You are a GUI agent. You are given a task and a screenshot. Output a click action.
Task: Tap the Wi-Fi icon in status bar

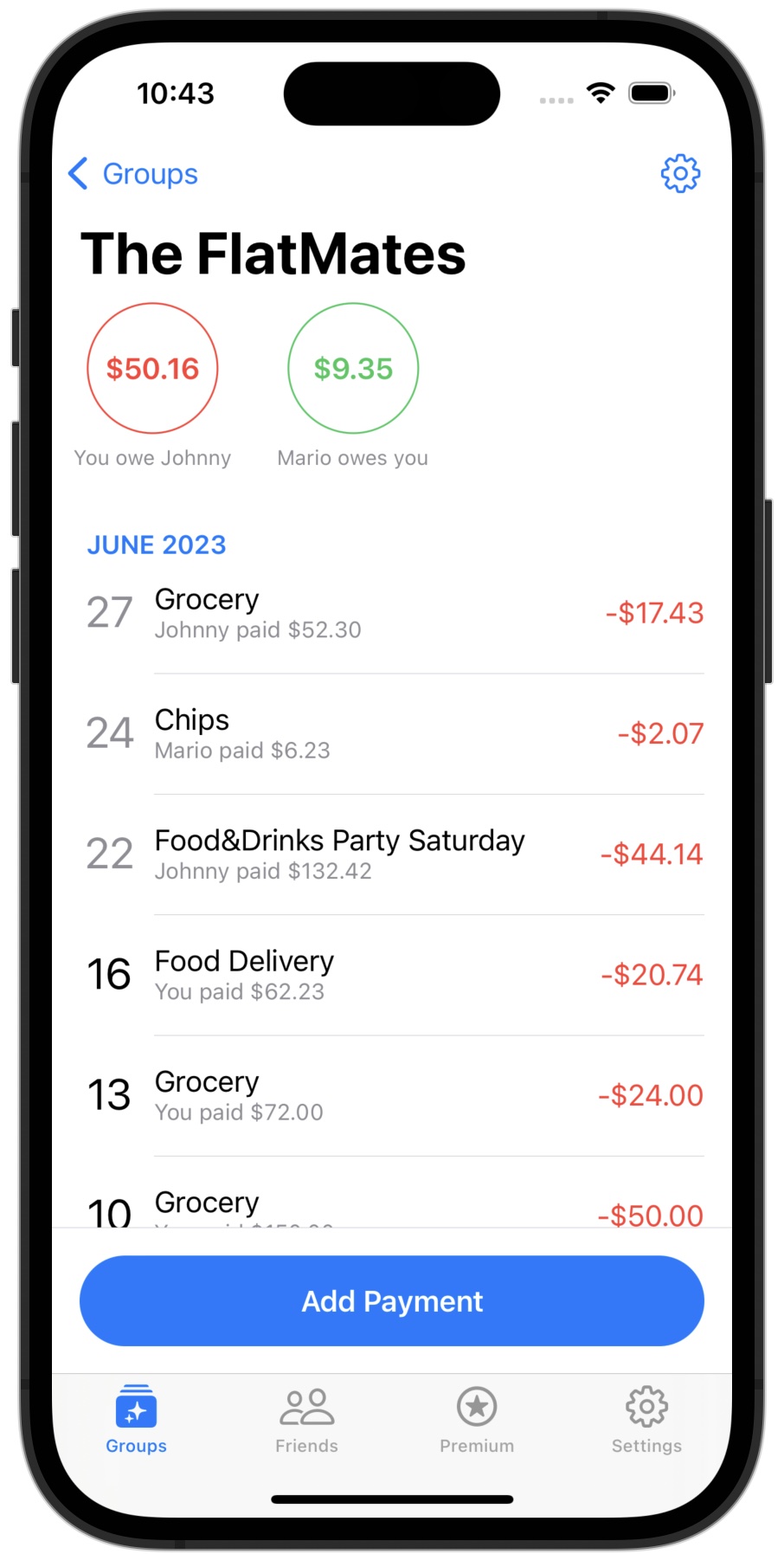click(601, 92)
